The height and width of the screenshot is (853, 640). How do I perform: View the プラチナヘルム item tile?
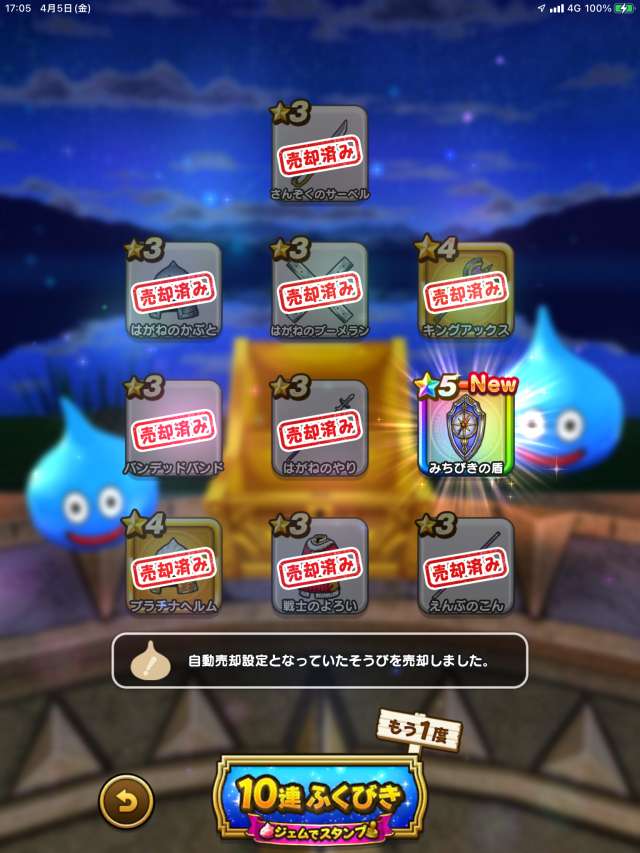click(173, 566)
